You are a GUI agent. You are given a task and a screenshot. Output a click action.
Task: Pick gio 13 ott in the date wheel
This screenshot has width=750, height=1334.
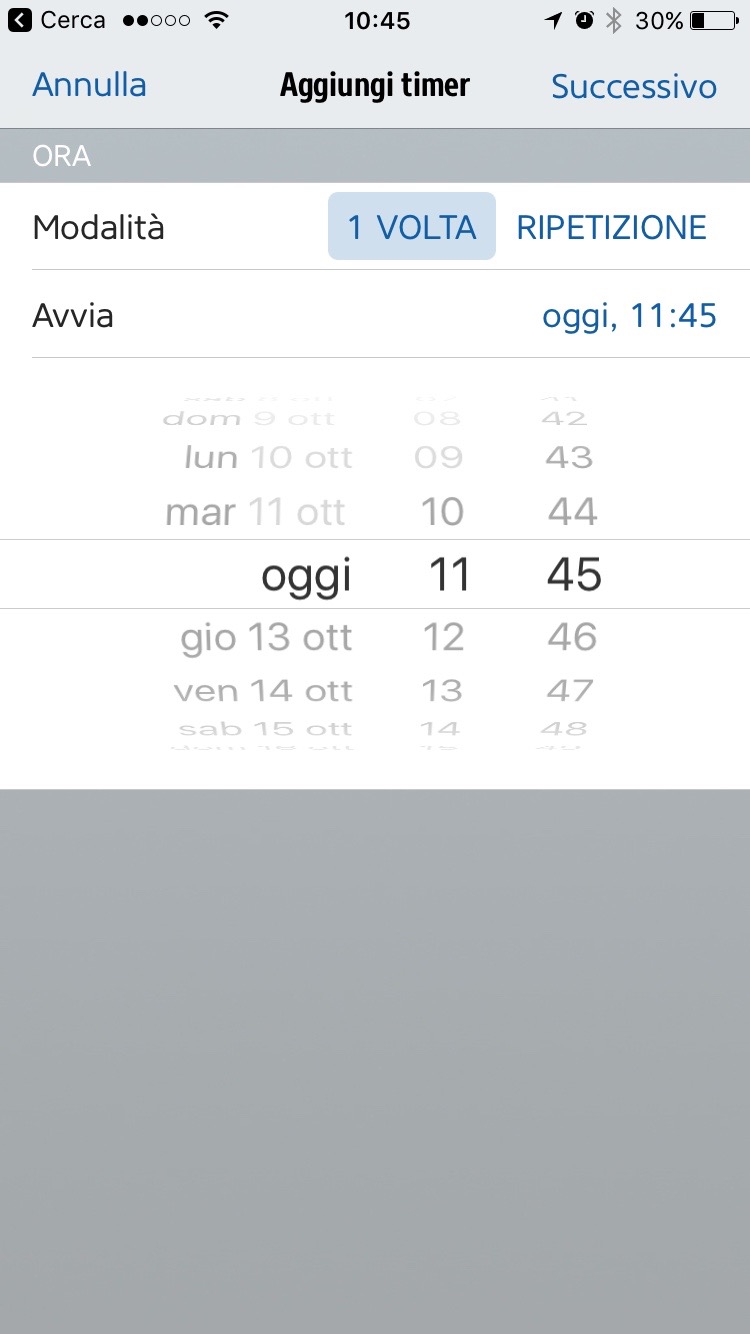(266, 637)
